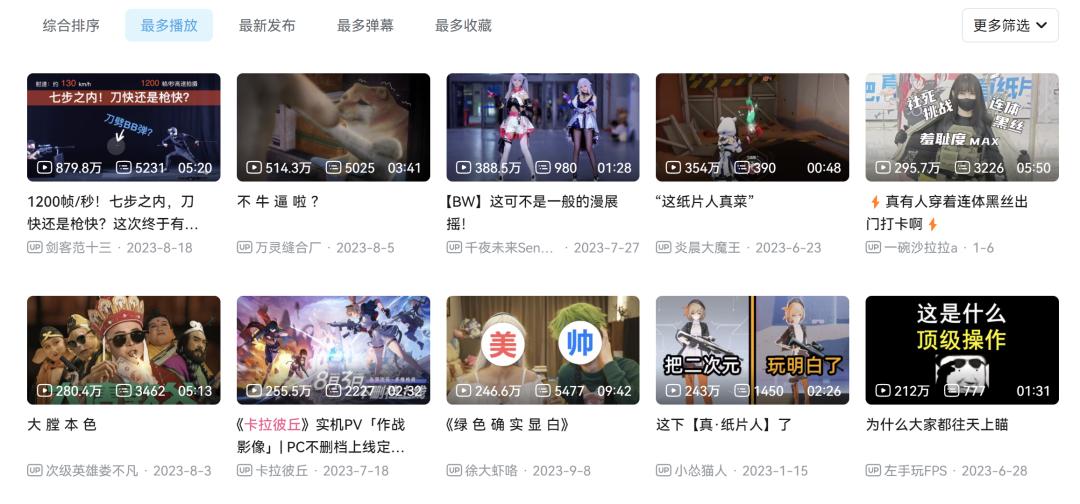Image resolution: width=1080 pixels, height=504 pixels.
Task: Open the video 真有人穿着连体黑丝出门打卡啊
Action: click(x=962, y=127)
